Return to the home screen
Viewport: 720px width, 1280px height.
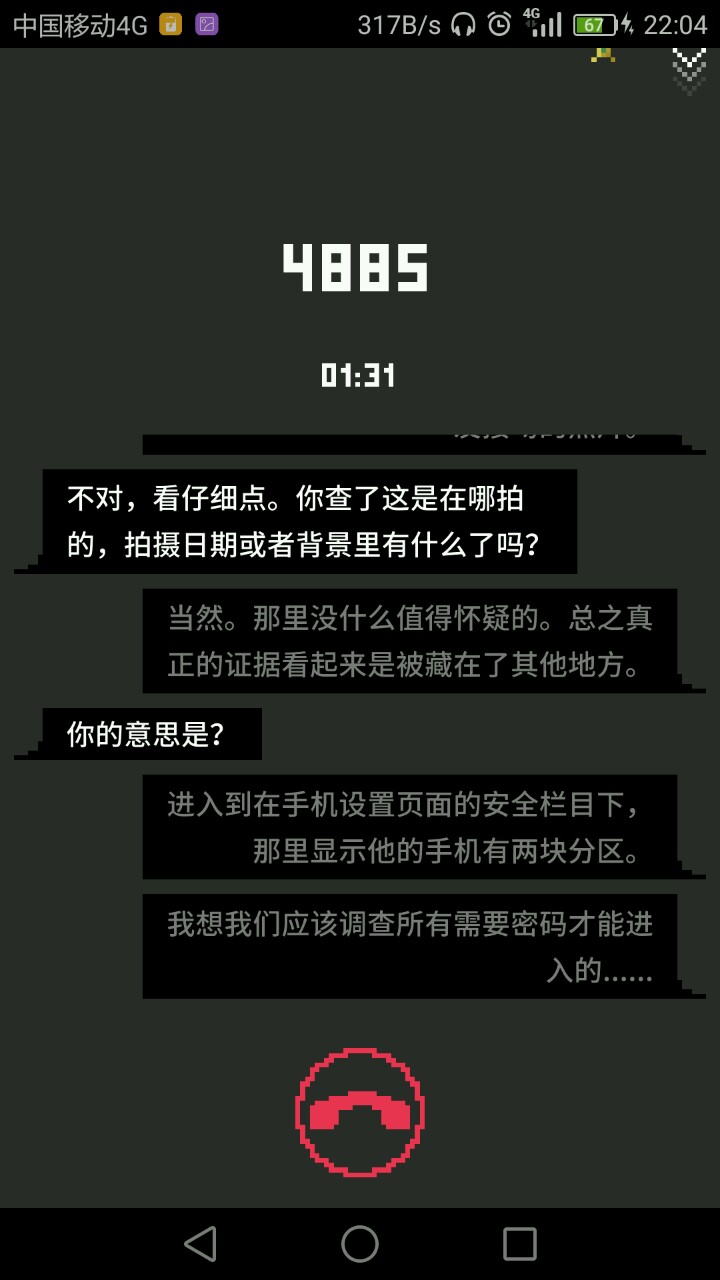[360, 1244]
